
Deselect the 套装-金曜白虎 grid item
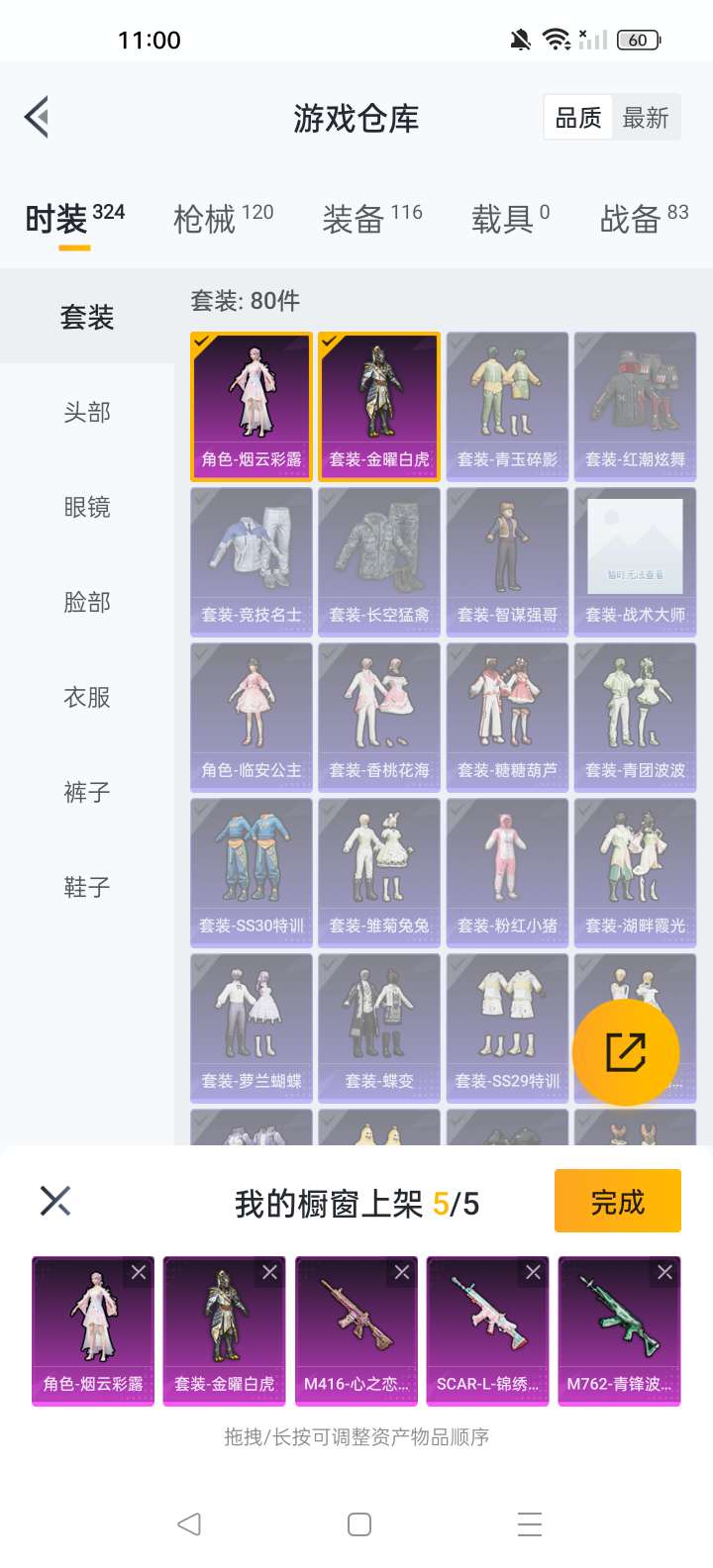[x=379, y=406]
